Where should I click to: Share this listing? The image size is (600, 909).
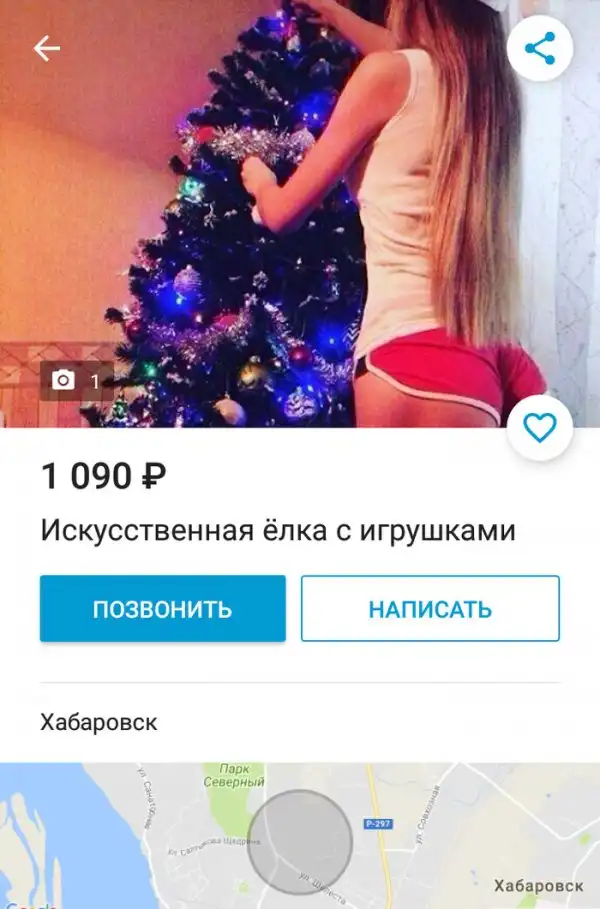539,48
